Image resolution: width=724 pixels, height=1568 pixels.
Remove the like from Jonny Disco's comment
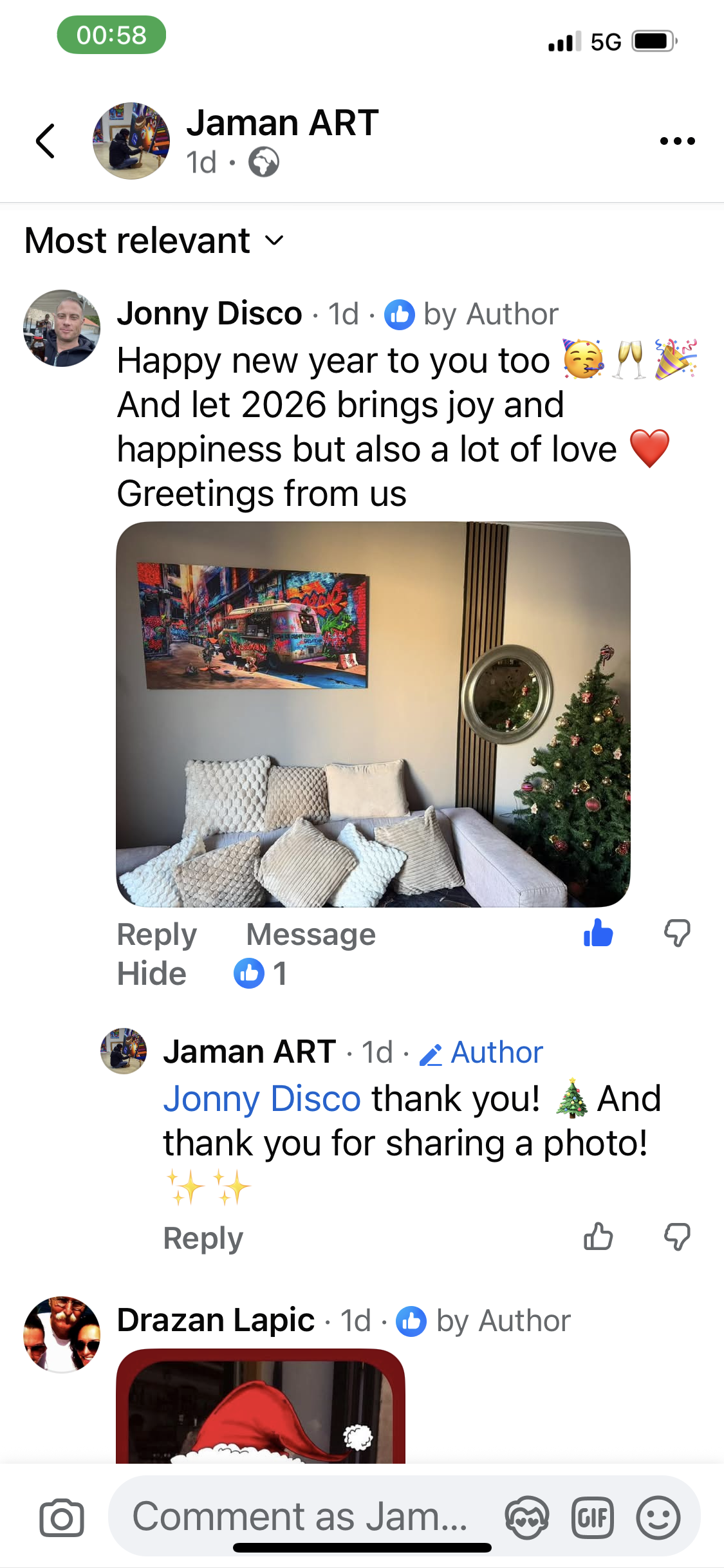pos(598,933)
